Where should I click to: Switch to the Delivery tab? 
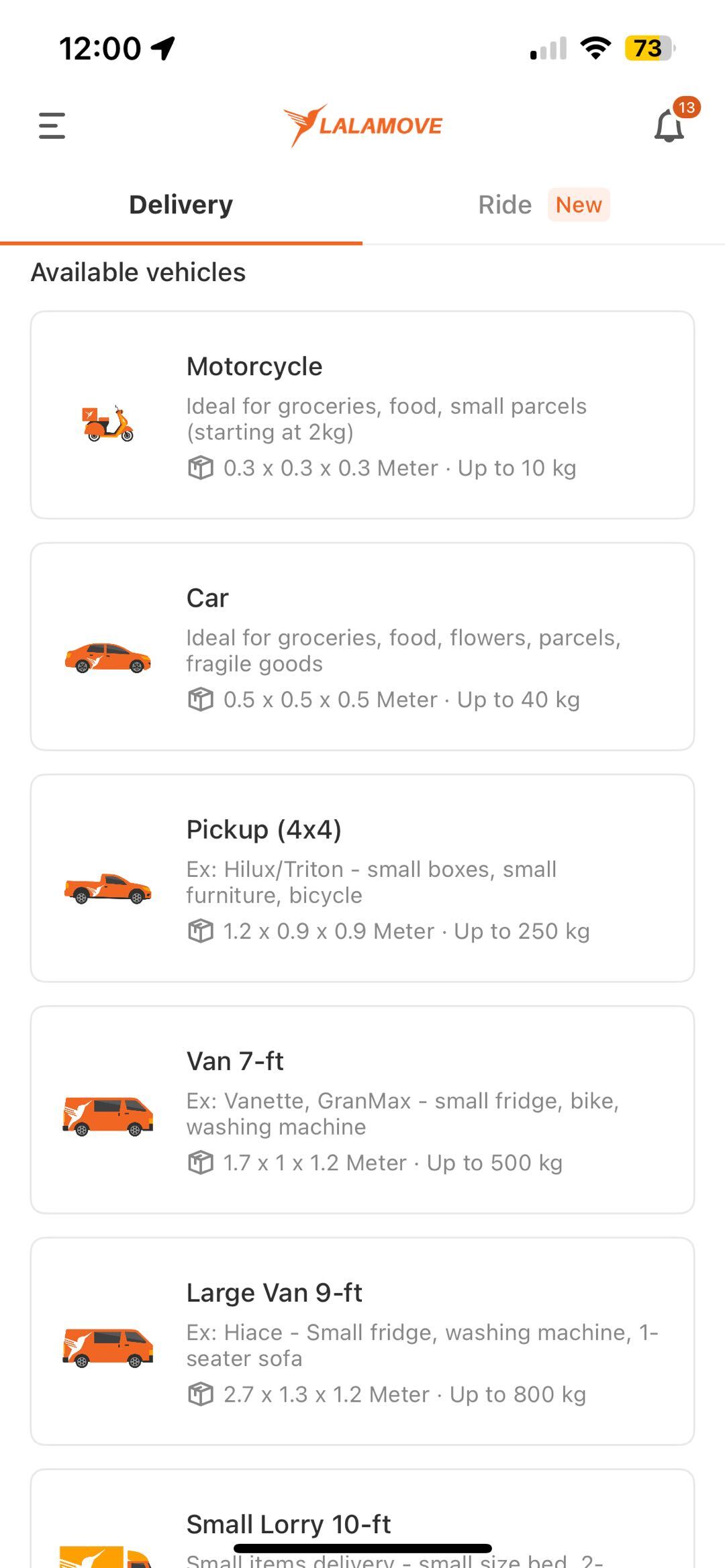(x=181, y=205)
